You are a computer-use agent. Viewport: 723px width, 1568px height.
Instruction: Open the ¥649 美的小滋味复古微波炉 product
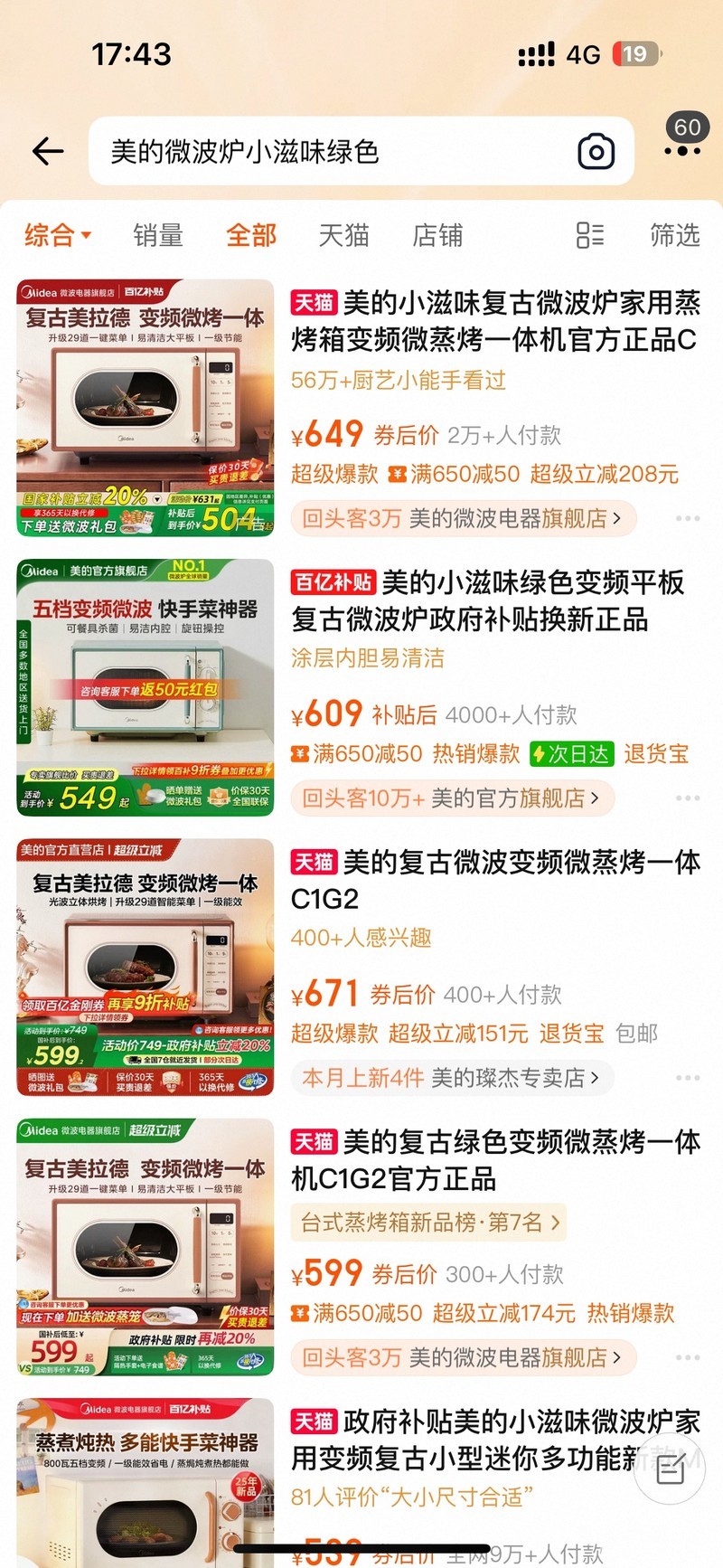point(494,321)
